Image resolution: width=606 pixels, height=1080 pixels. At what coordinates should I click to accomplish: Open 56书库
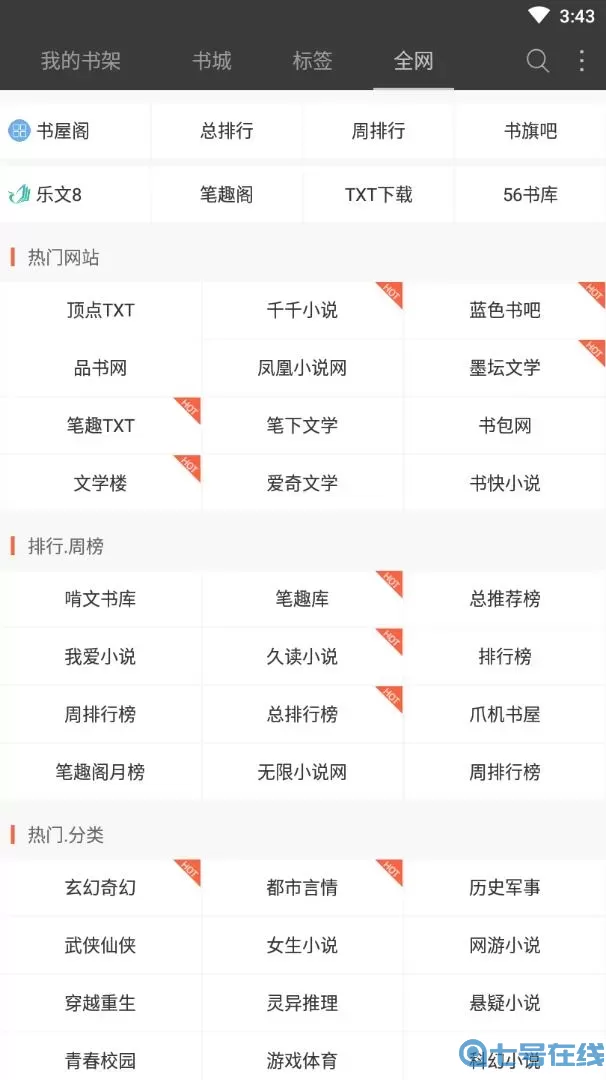(530, 195)
